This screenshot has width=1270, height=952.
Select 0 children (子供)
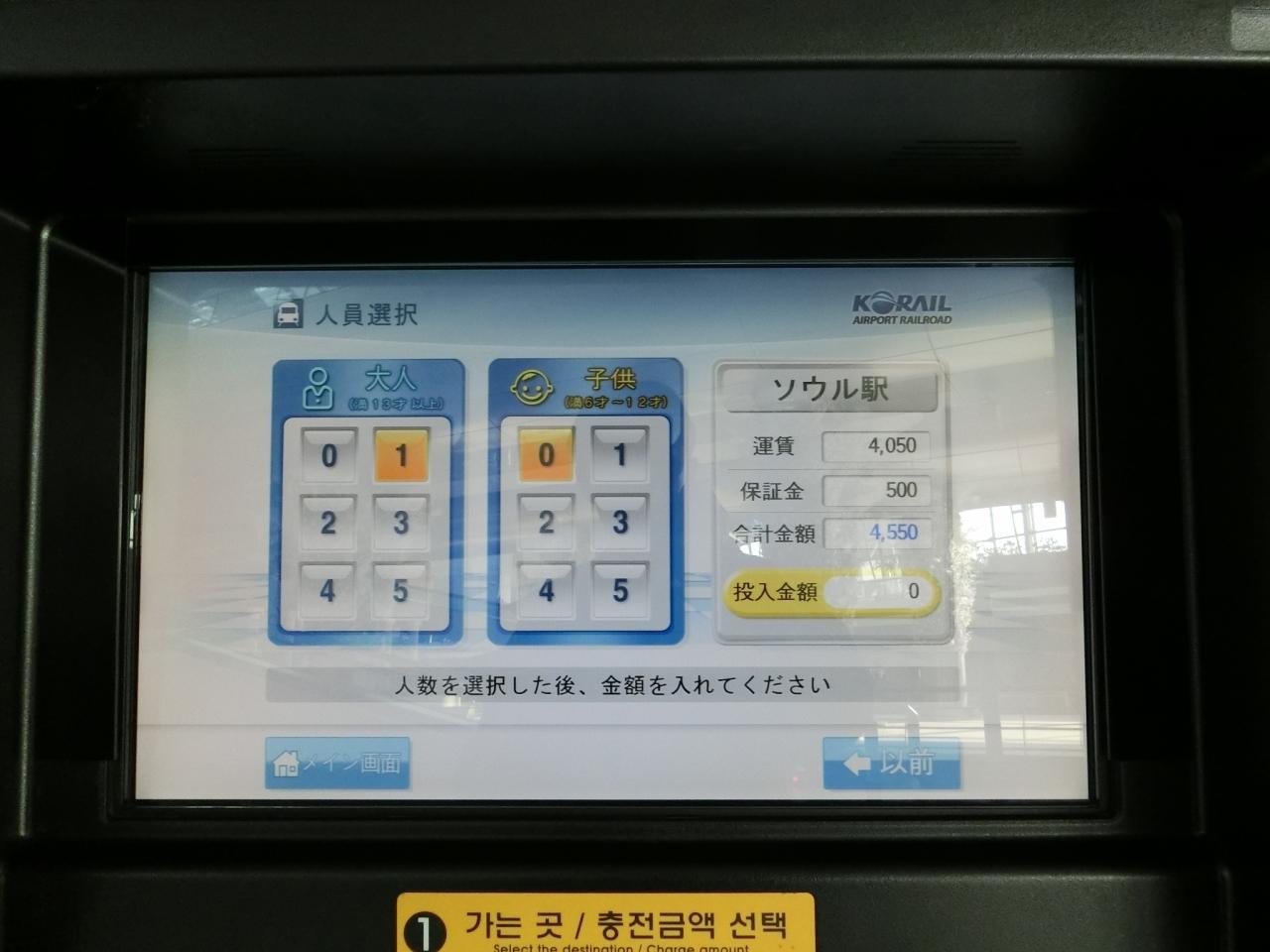coord(546,456)
